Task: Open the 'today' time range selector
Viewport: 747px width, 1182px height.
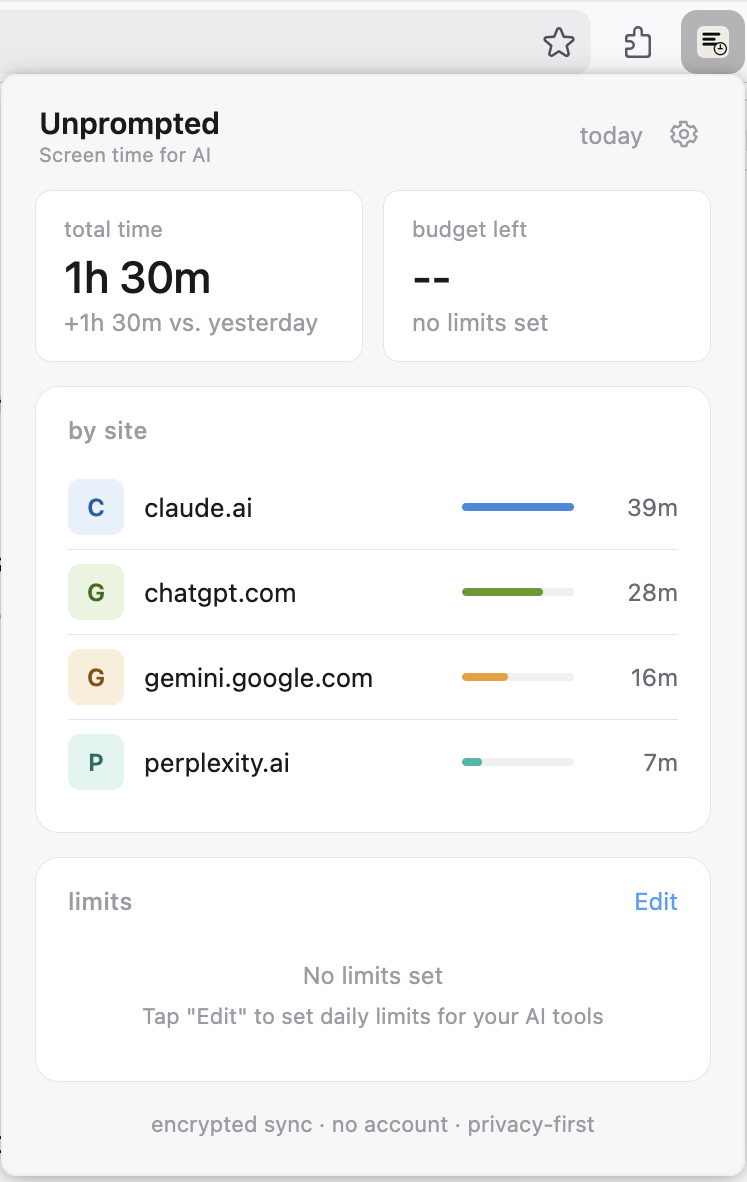Action: 610,136
